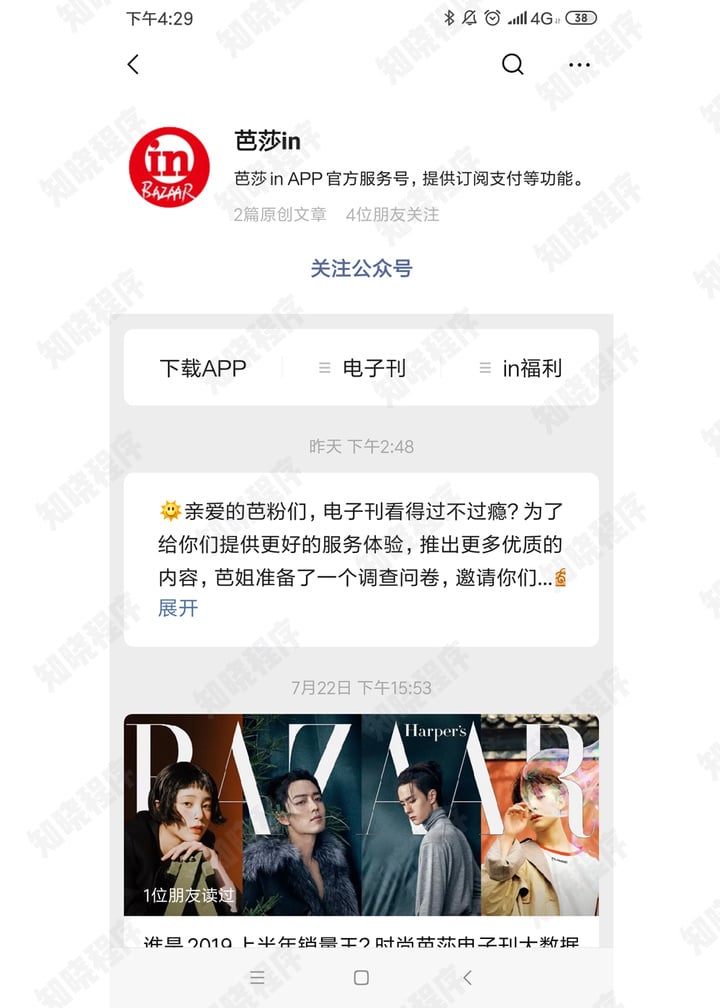The height and width of the screenshot is (1008, 720).
Task: Tap the system home button
Action: point(361,978)
